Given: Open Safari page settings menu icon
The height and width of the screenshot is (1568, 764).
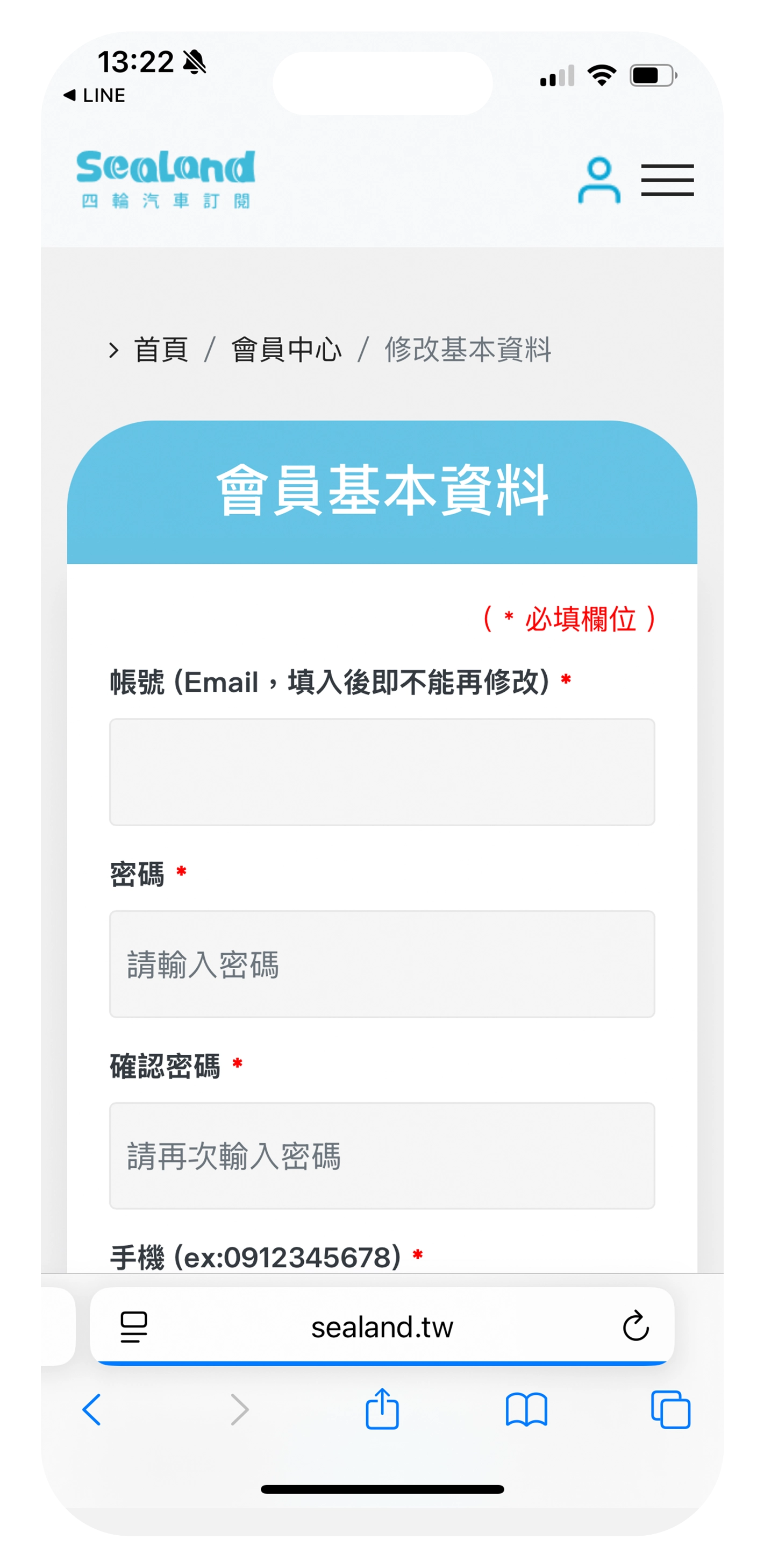Looking at the screenshot, I should 134,1326.
